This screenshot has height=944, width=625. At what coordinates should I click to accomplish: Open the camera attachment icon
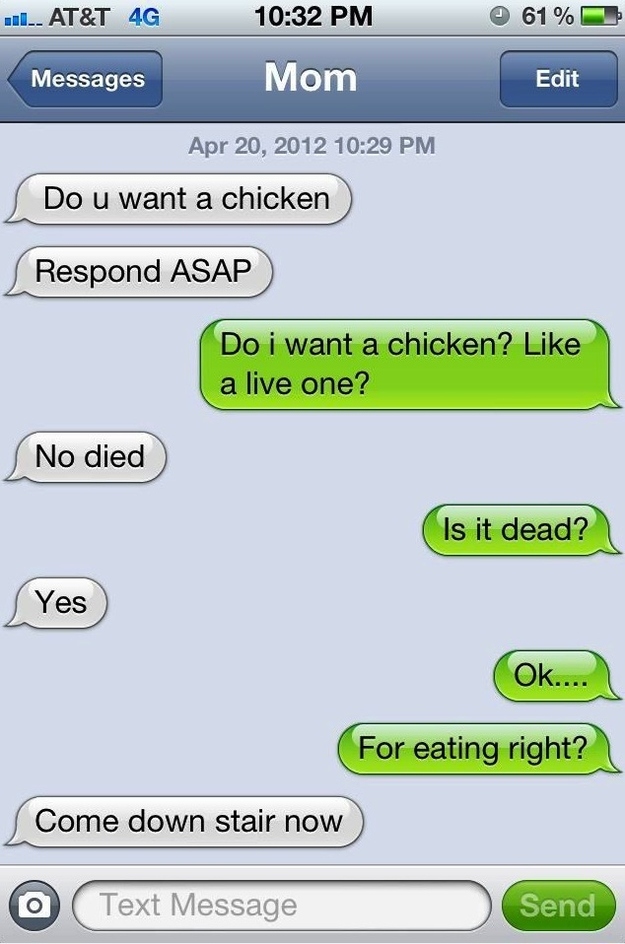click(35, 905)
